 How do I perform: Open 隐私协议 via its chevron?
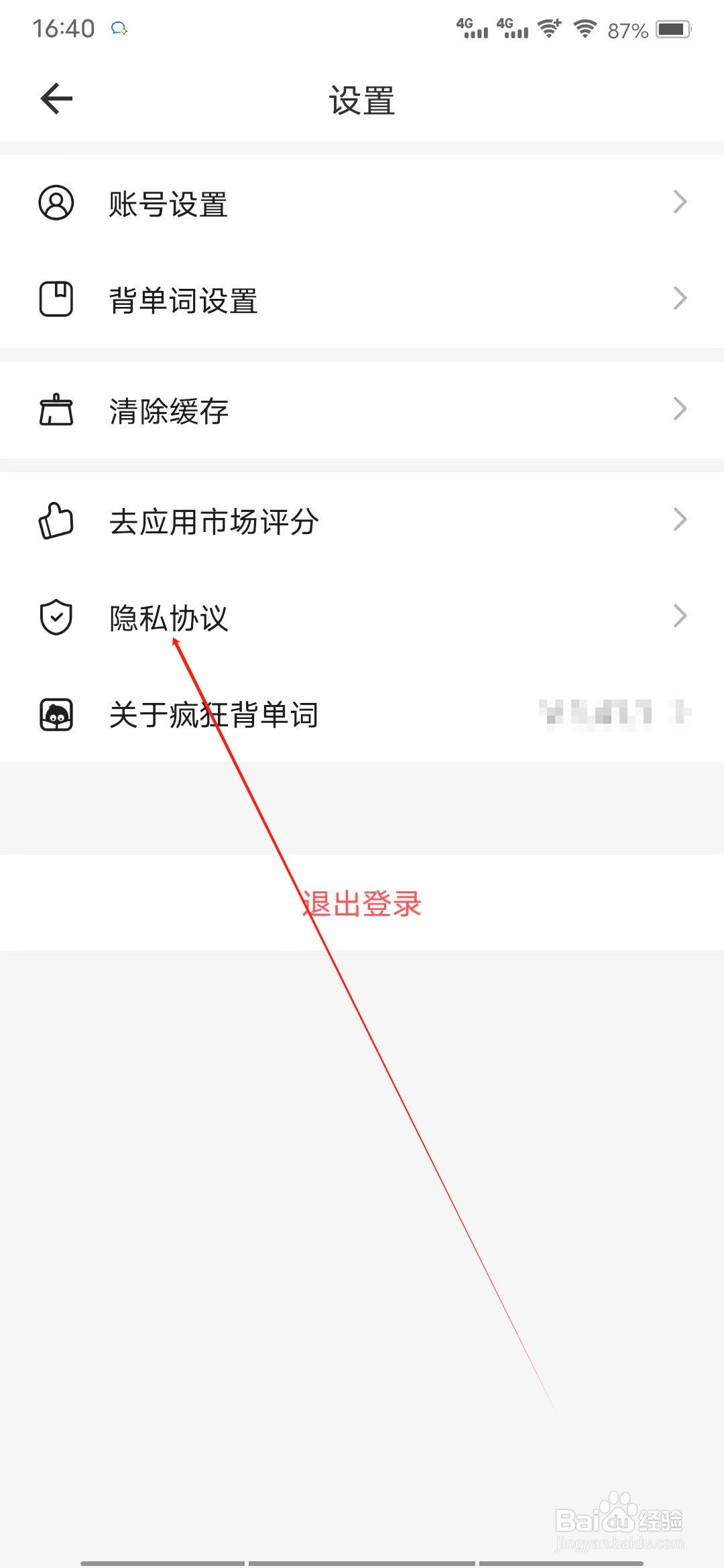pos(680,614)
